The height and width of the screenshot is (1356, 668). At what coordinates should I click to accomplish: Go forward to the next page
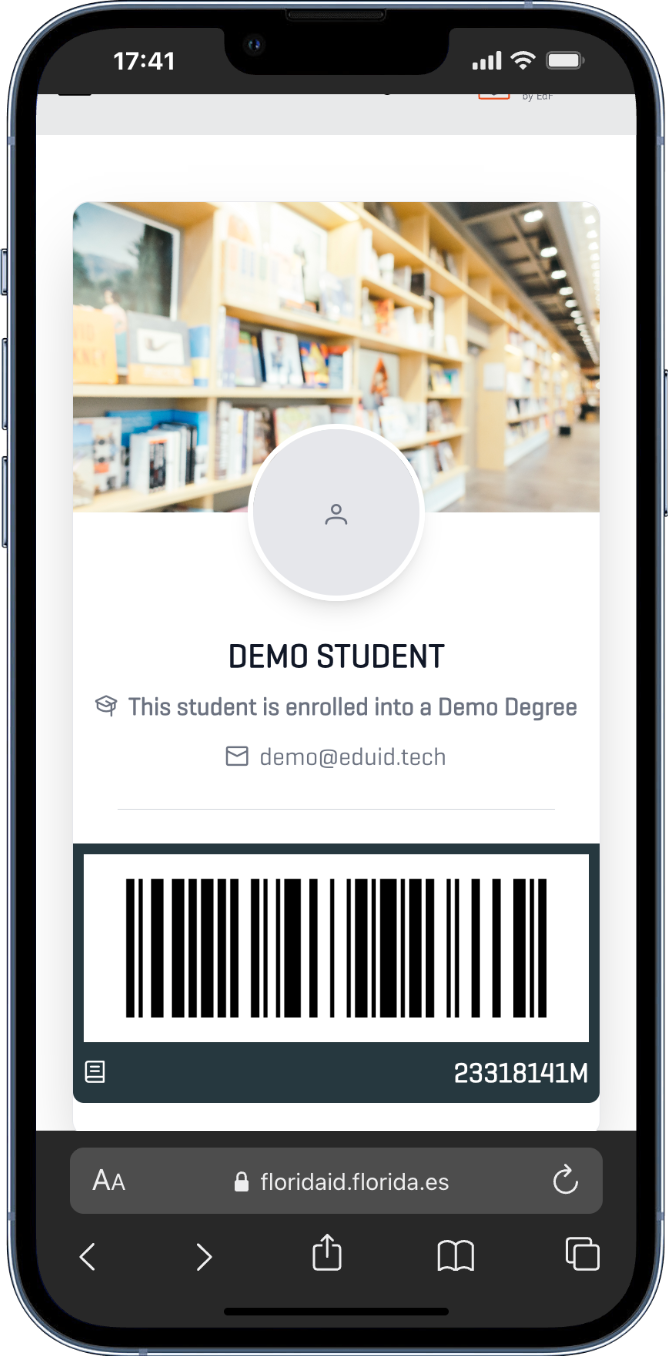tap(204, 1256)
